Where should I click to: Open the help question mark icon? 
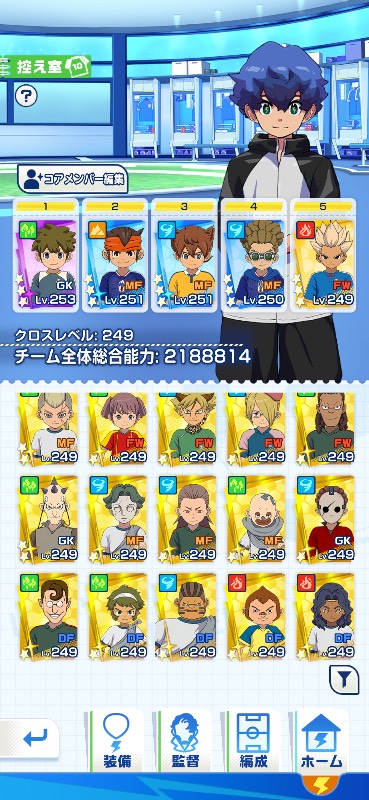click(x=26, y=95)
